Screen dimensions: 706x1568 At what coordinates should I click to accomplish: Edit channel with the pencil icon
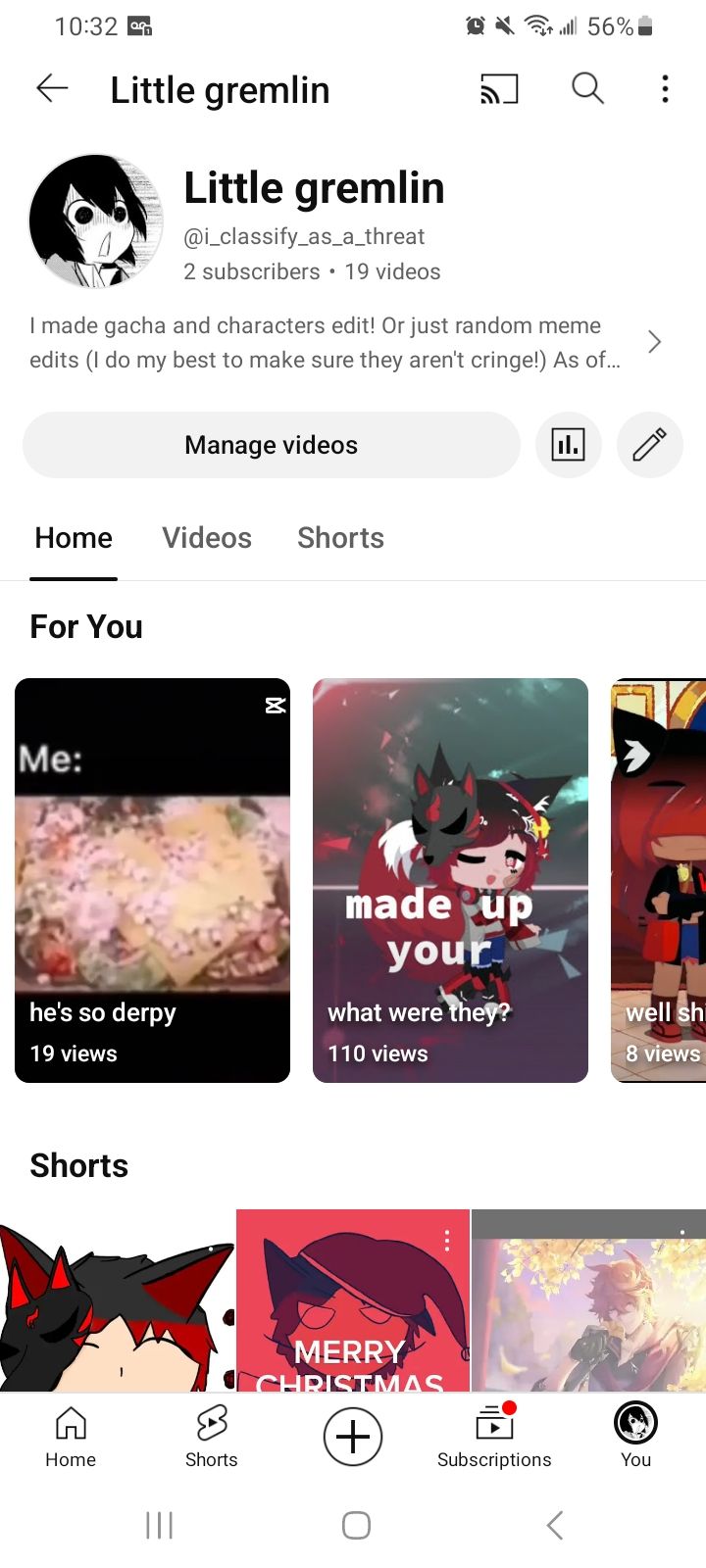pyautogui.click(x=649, y=445)
